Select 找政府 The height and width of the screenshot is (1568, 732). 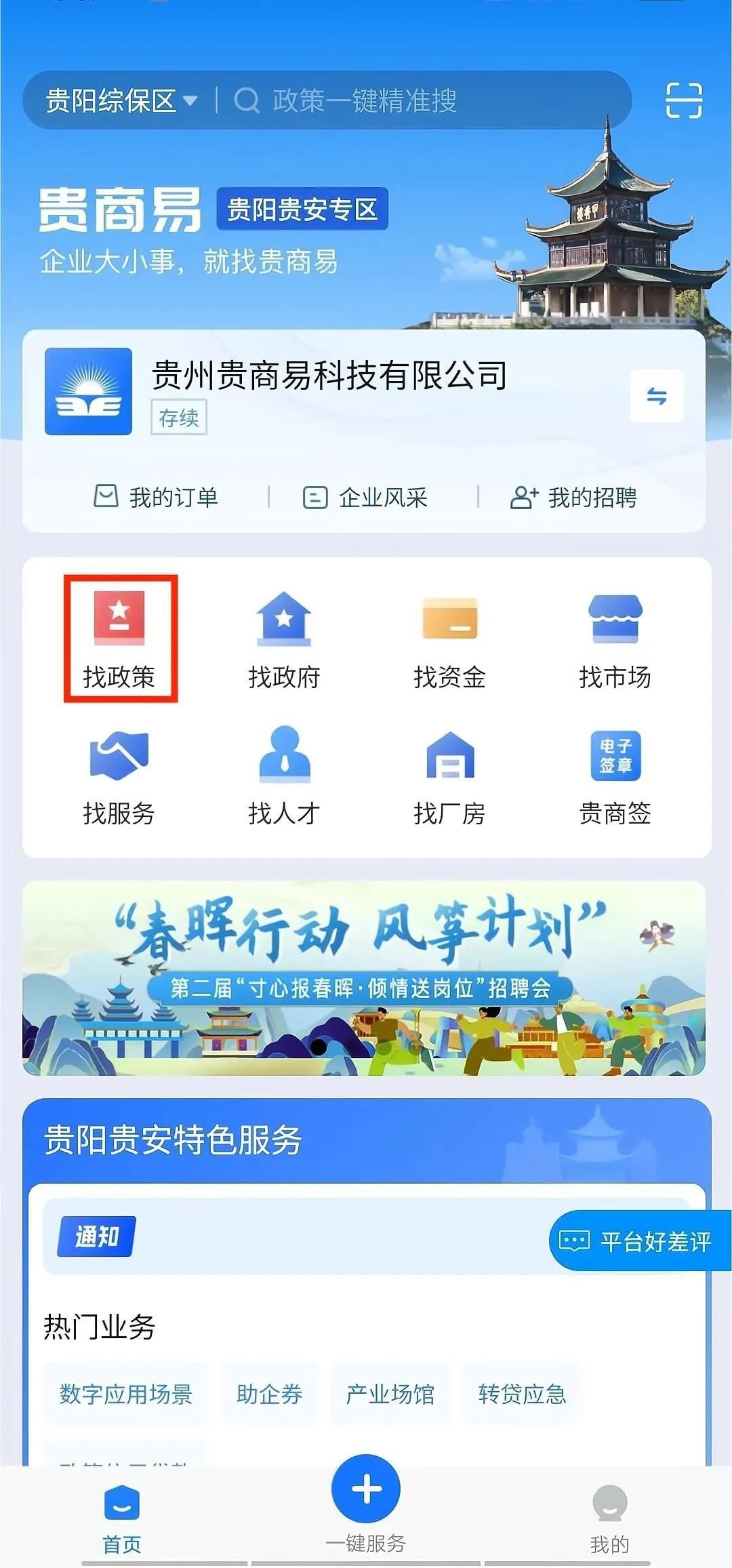(284, 639)
